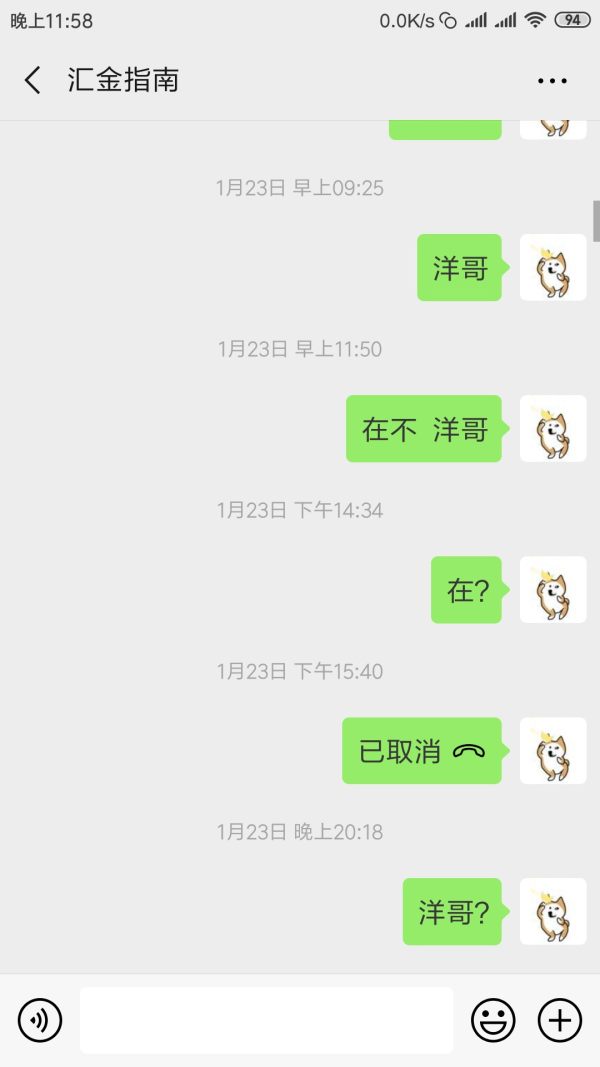Open the emoji sticker panel
The image size is (600, 1067).
click(493, 1020)
